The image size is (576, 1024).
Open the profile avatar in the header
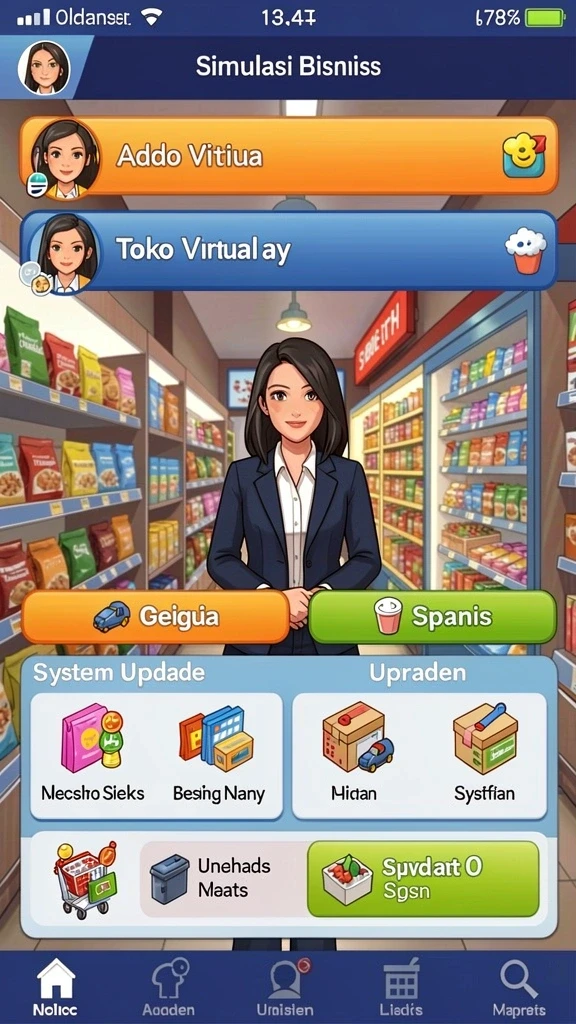click(x=44, y=67)
